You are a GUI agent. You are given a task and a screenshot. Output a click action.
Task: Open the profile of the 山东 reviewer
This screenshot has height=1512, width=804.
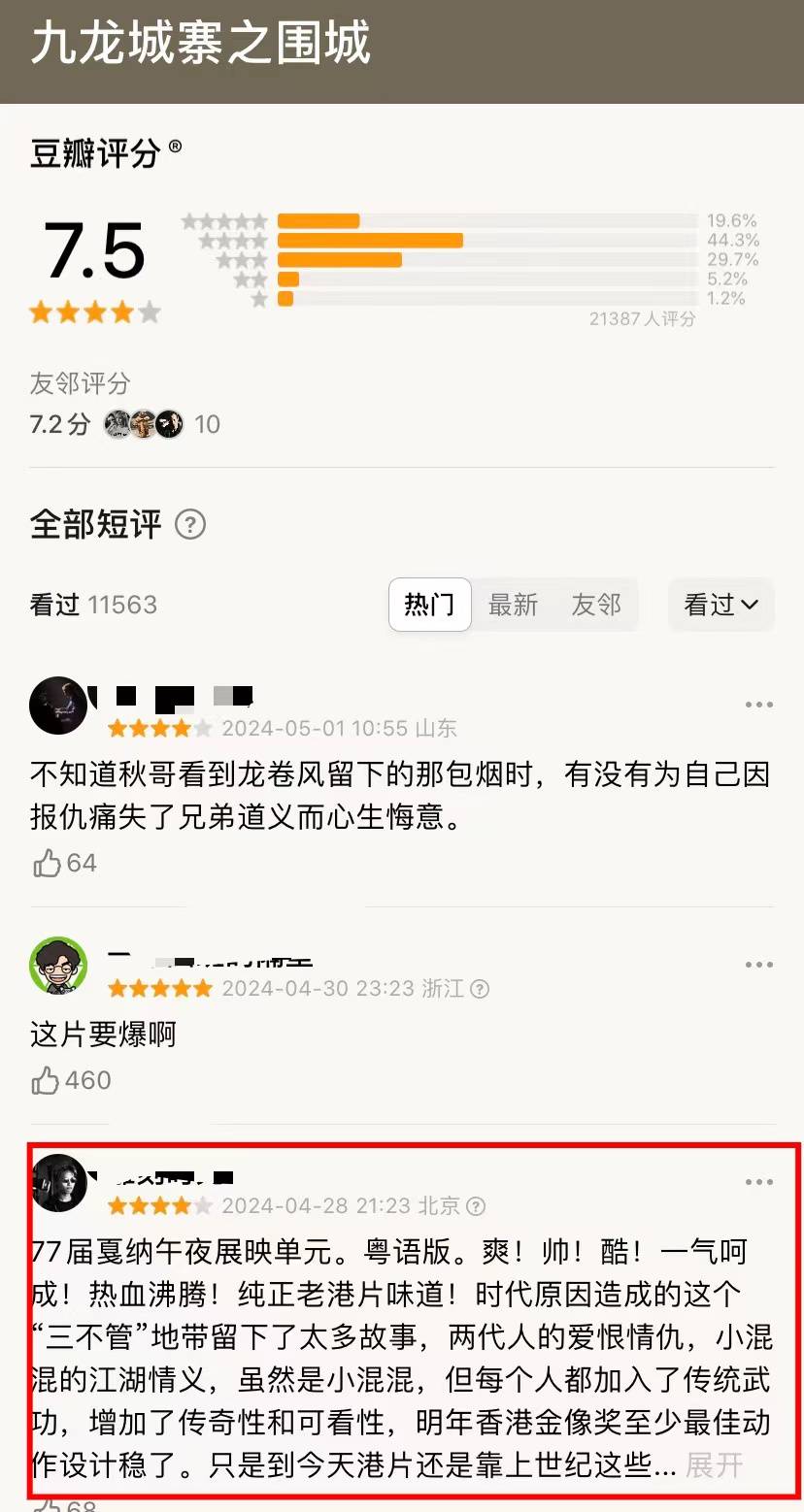click(58, 706)
